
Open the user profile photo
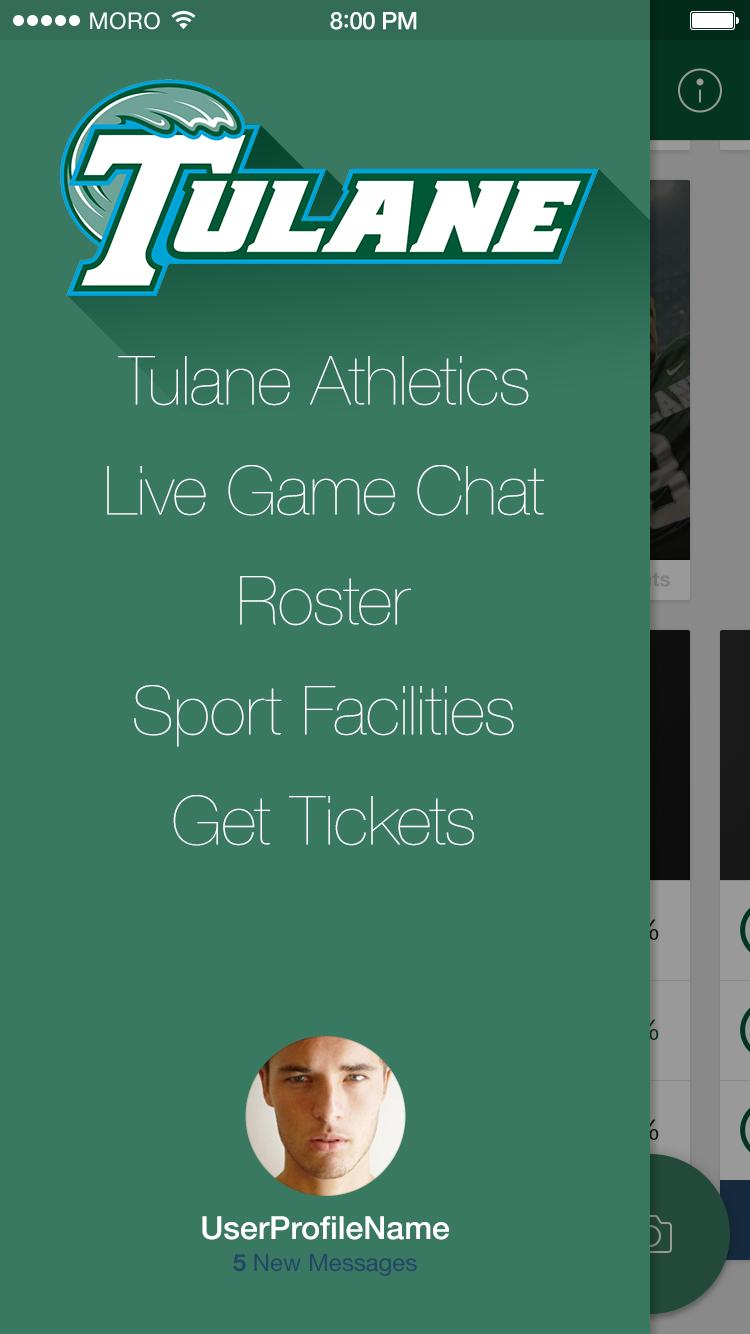325,1116
